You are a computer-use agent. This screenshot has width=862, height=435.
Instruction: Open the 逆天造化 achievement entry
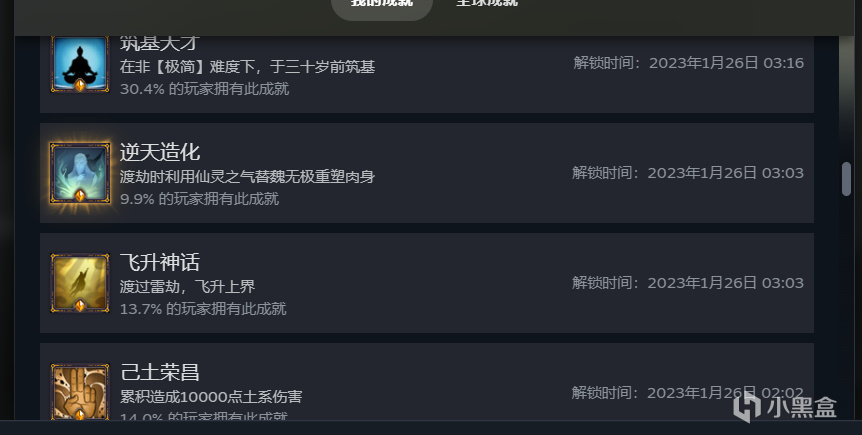427,173
